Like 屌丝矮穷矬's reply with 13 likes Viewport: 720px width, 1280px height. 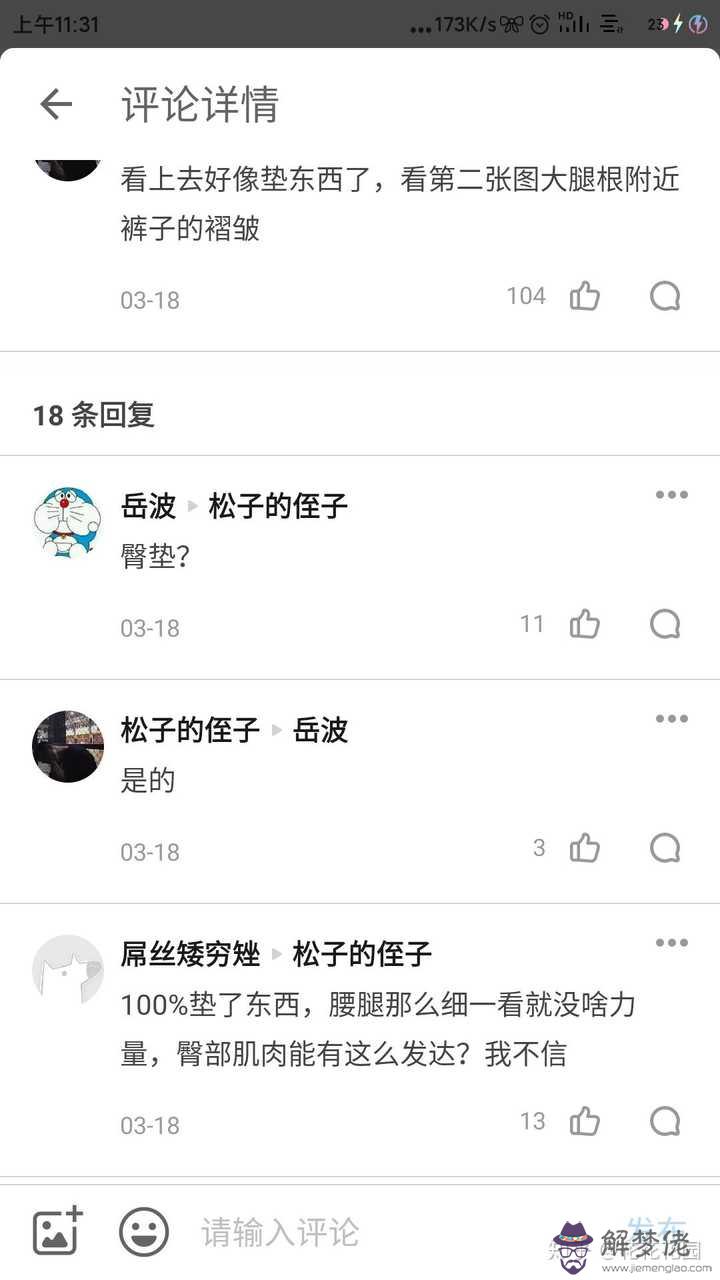click(585, 1121)
